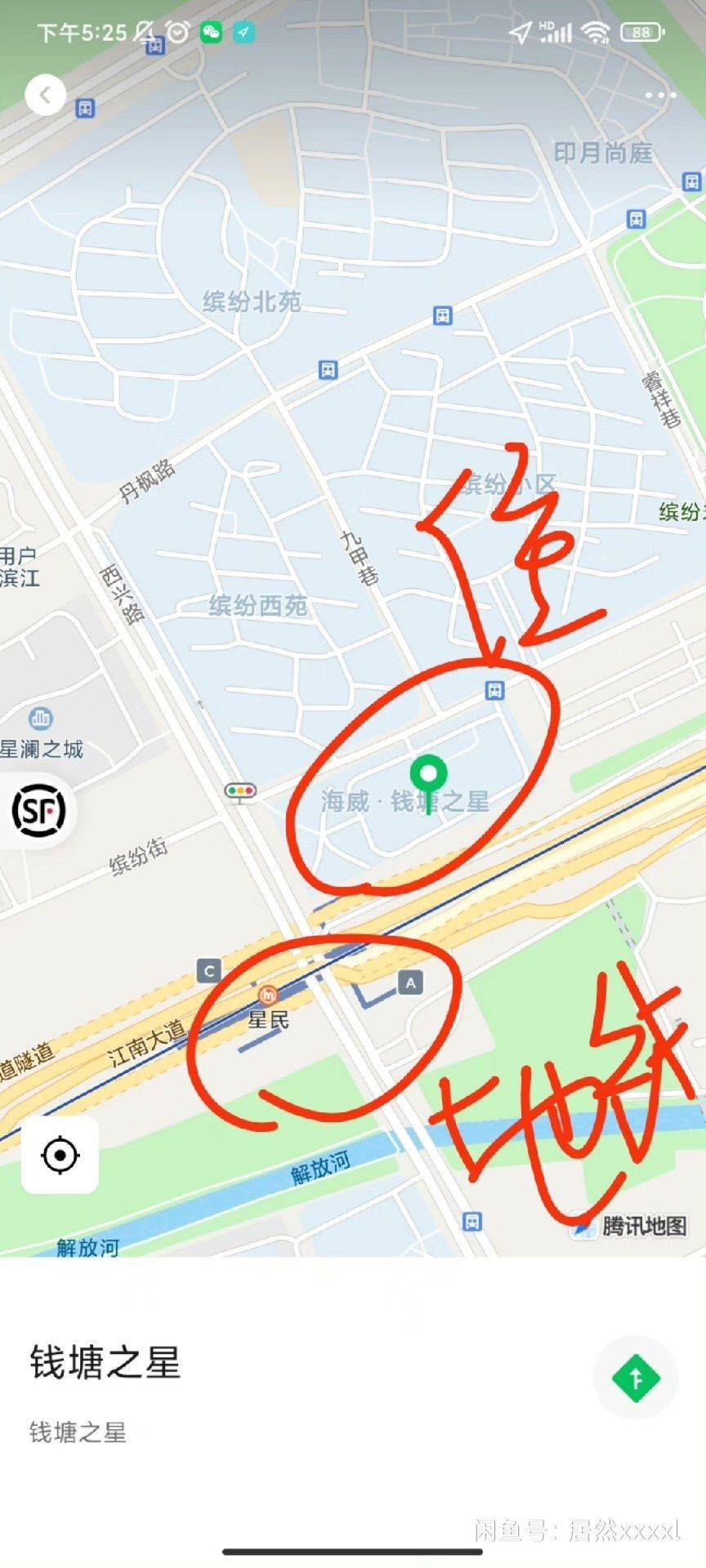Image resolution: width=706 pixels, height=1568 pixels.
Task: Select the 星民 metro station marker
Action: pos(267,995)
